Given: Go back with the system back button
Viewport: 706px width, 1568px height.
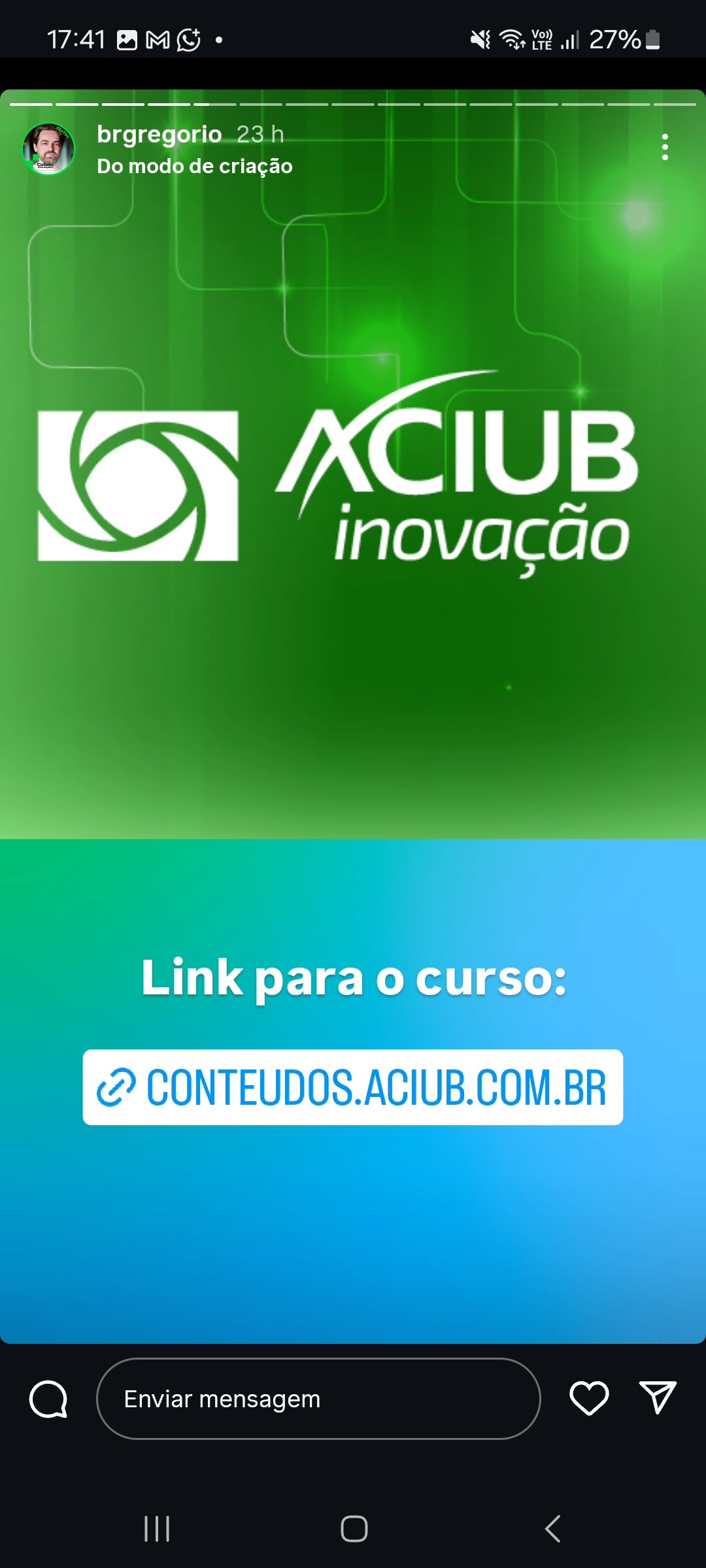Looking at the screenshot, I should tap(553, 1529).
